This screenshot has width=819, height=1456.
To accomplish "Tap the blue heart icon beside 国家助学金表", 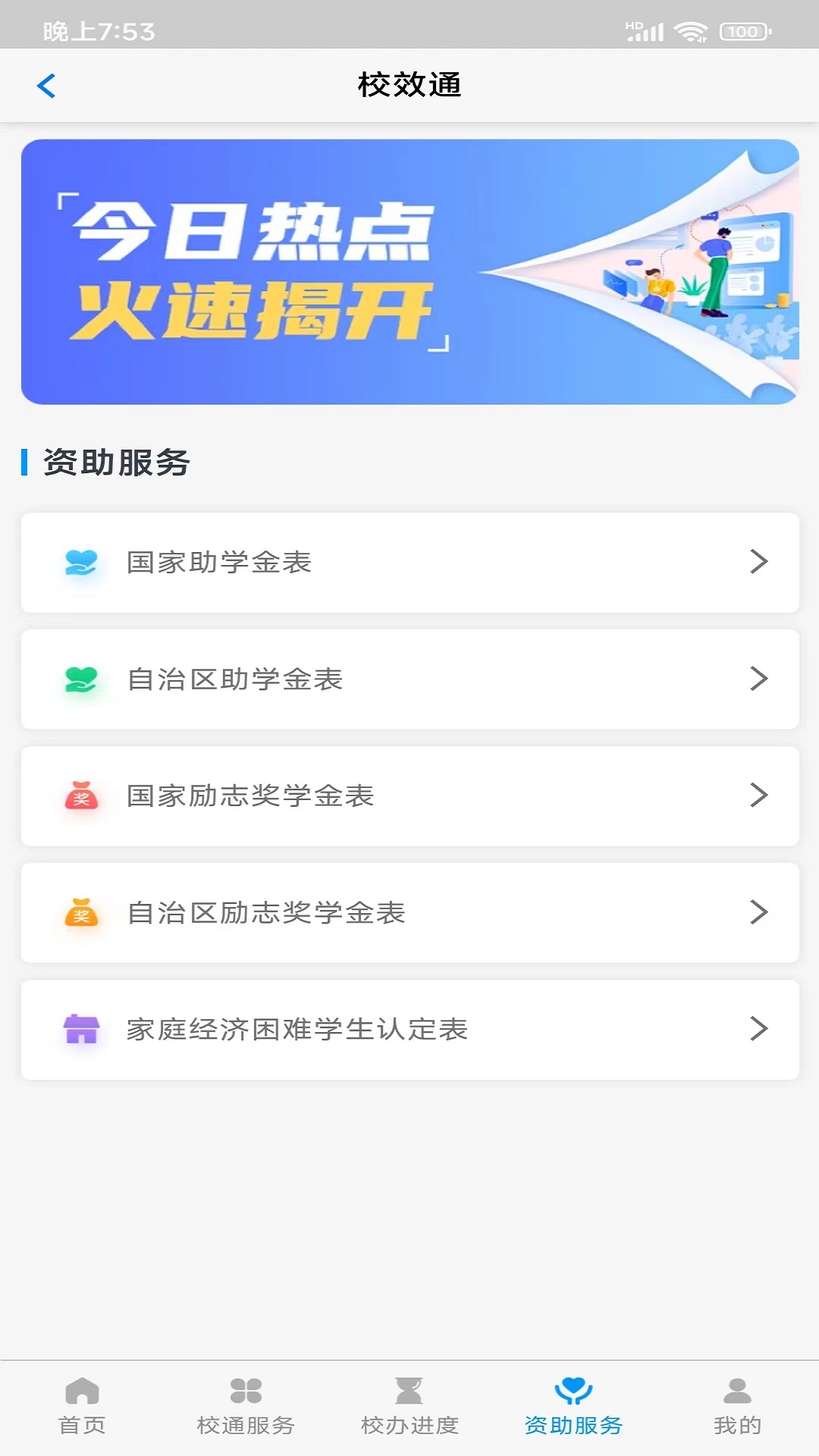I will pyautogui.click(x=82, y=563).
